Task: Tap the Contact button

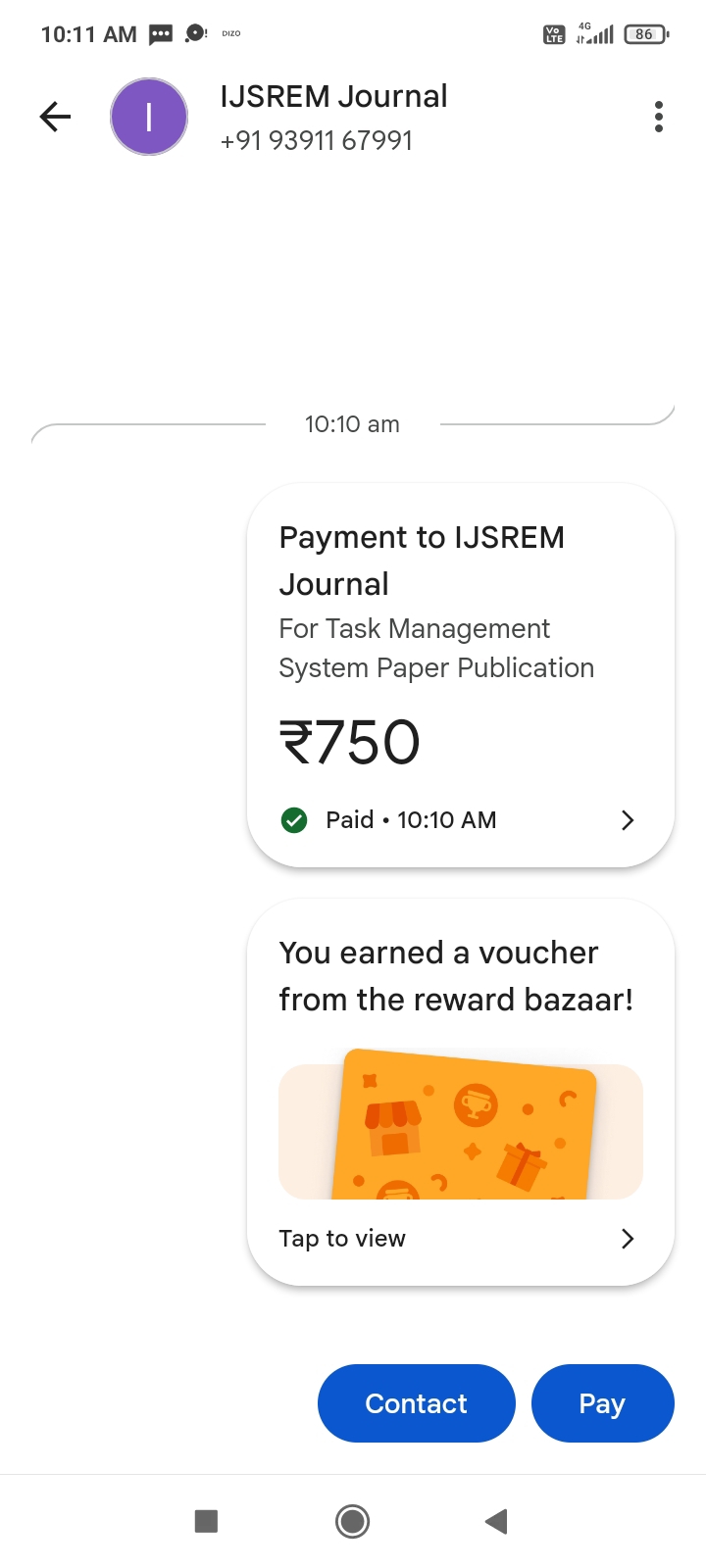Action: click(416, 1403)
